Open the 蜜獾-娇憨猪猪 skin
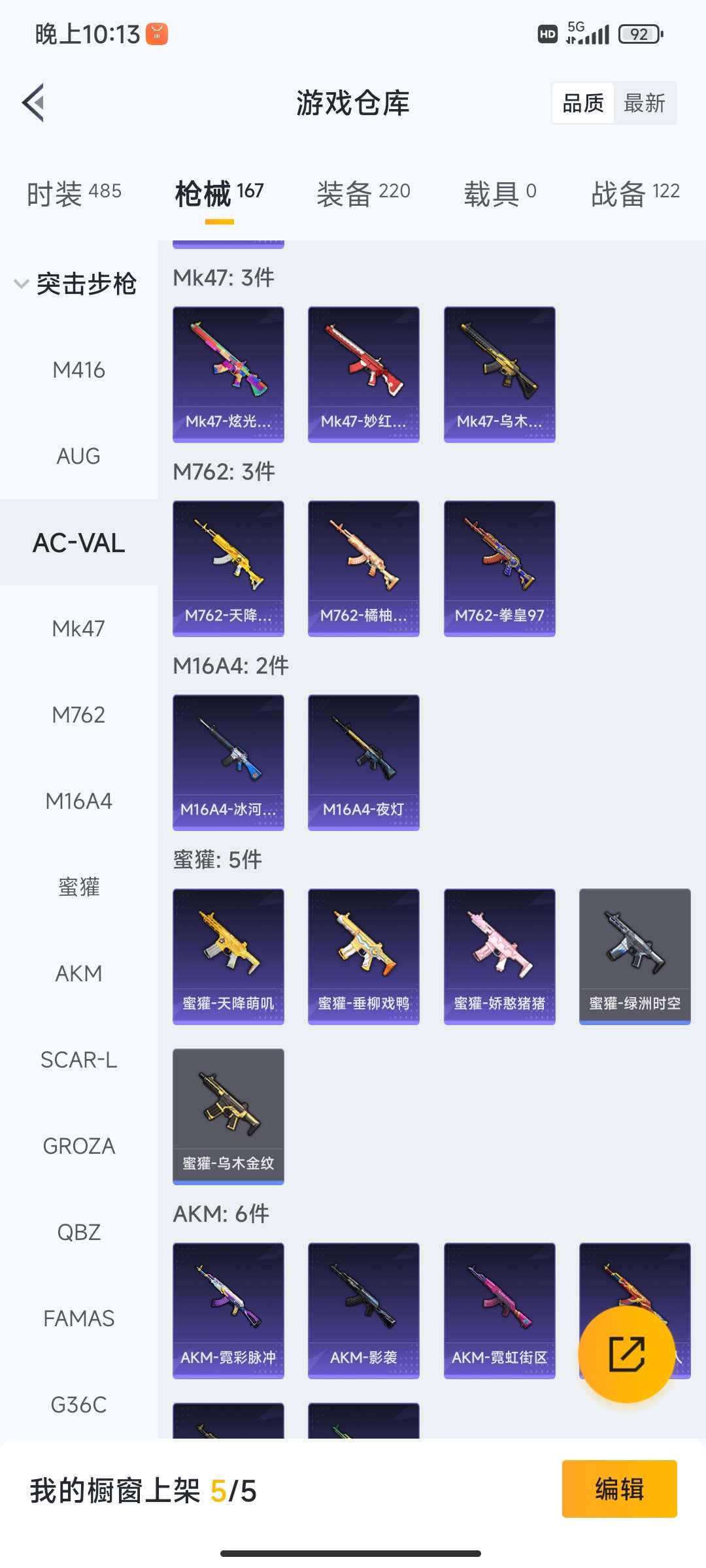 click(x=499, y=956)
